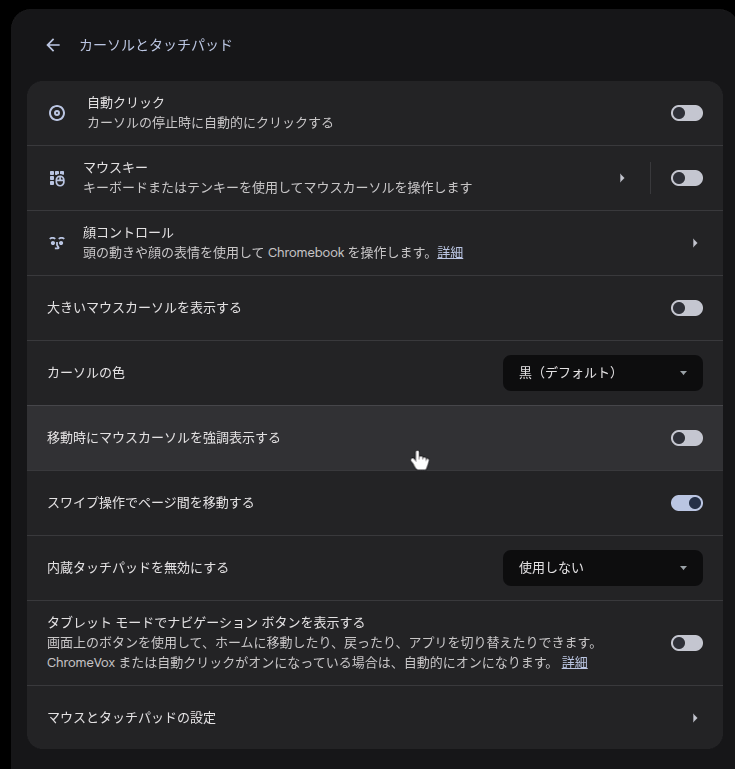The height and width of the screenshot is (769, 735).
Task: Open マウスキー settings via its arrow
Action: (x=621, y=178)
